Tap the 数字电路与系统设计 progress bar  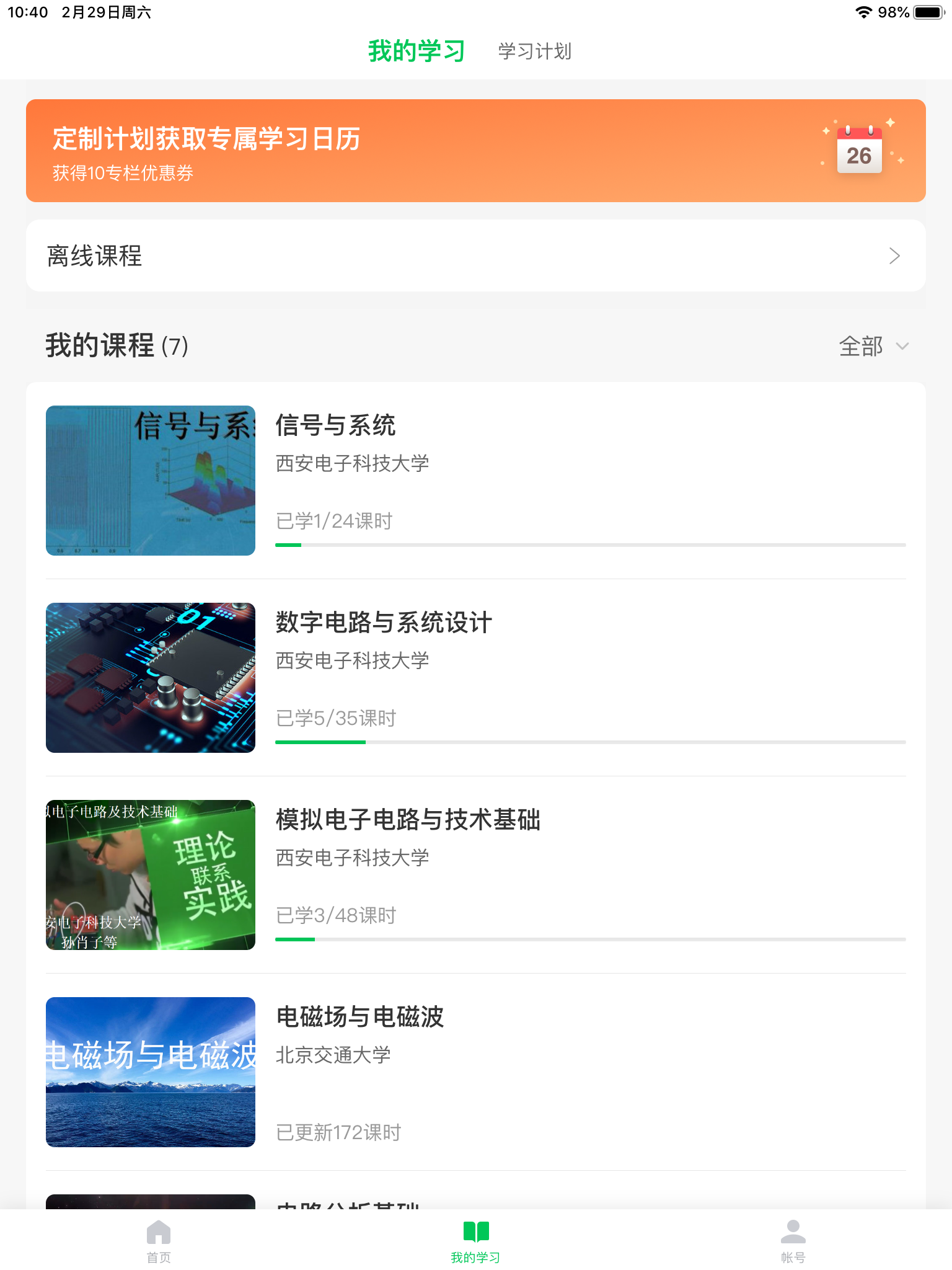coord(589,742)
